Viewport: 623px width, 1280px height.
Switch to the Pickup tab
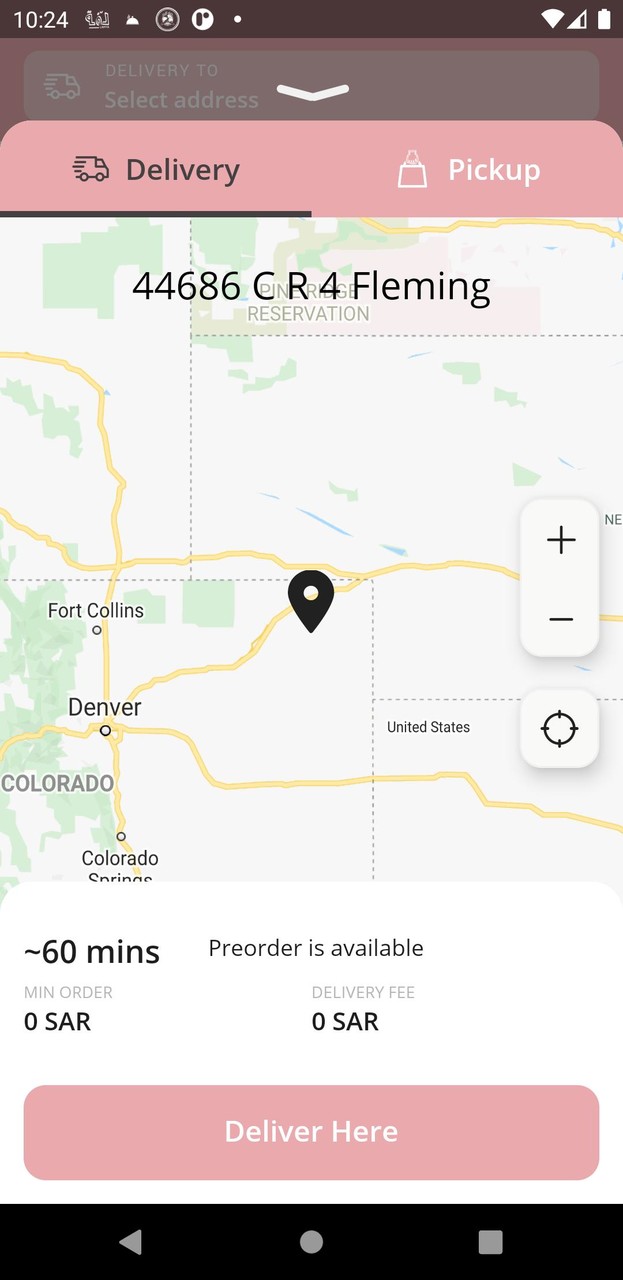tap(468, 170)
